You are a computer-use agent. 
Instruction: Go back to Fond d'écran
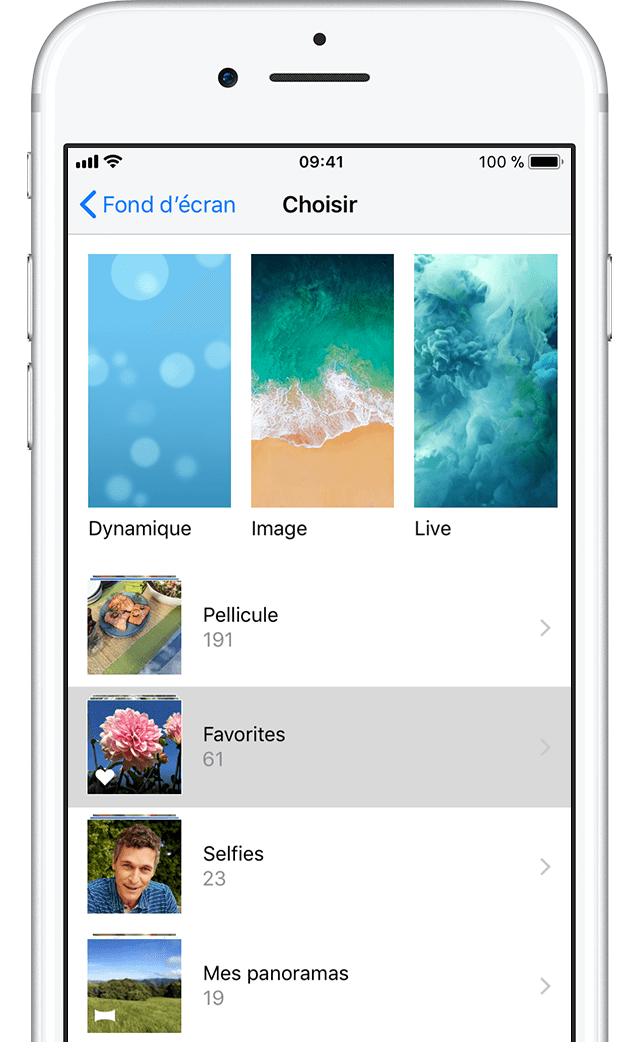click(x=158, y=205)
